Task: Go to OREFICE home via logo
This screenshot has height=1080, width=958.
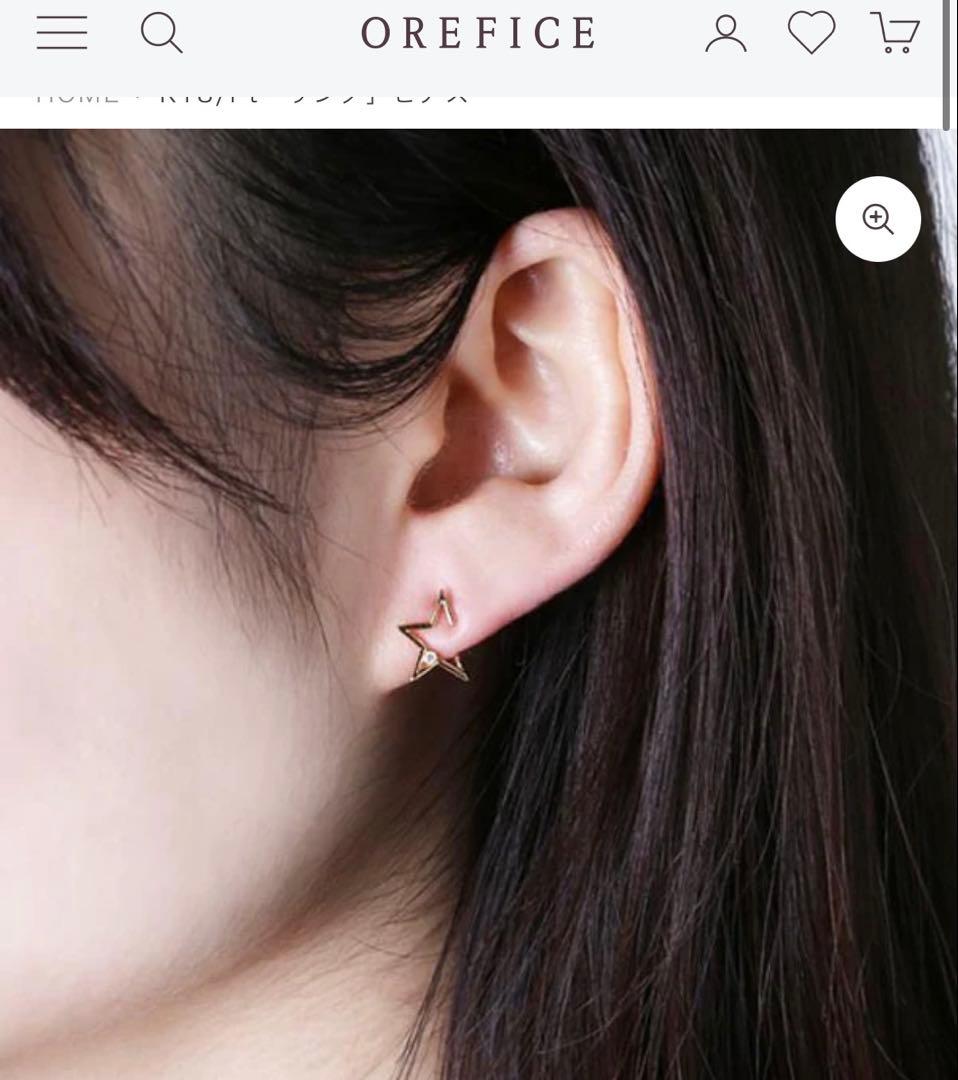Action: 479,33
